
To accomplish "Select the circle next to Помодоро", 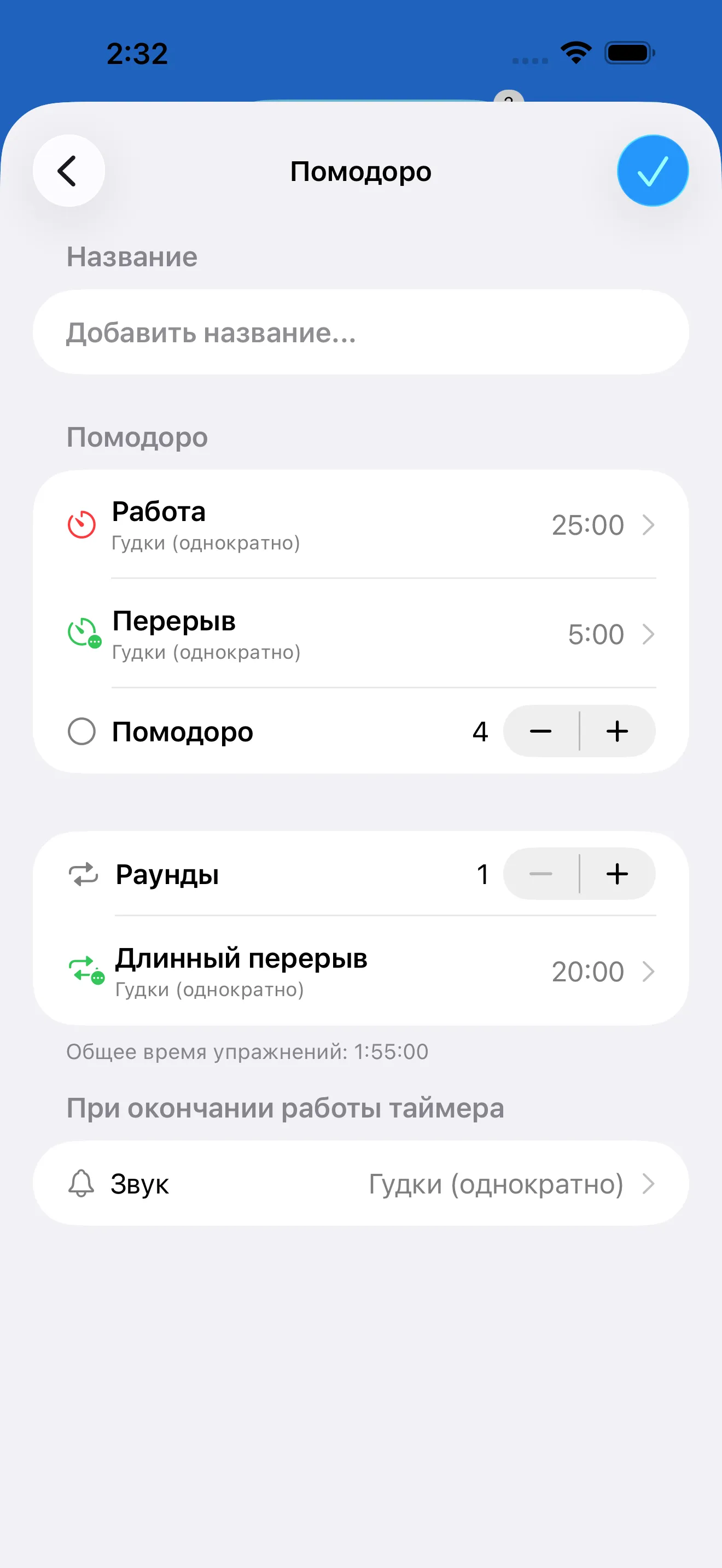I will [x=82, y=732].
